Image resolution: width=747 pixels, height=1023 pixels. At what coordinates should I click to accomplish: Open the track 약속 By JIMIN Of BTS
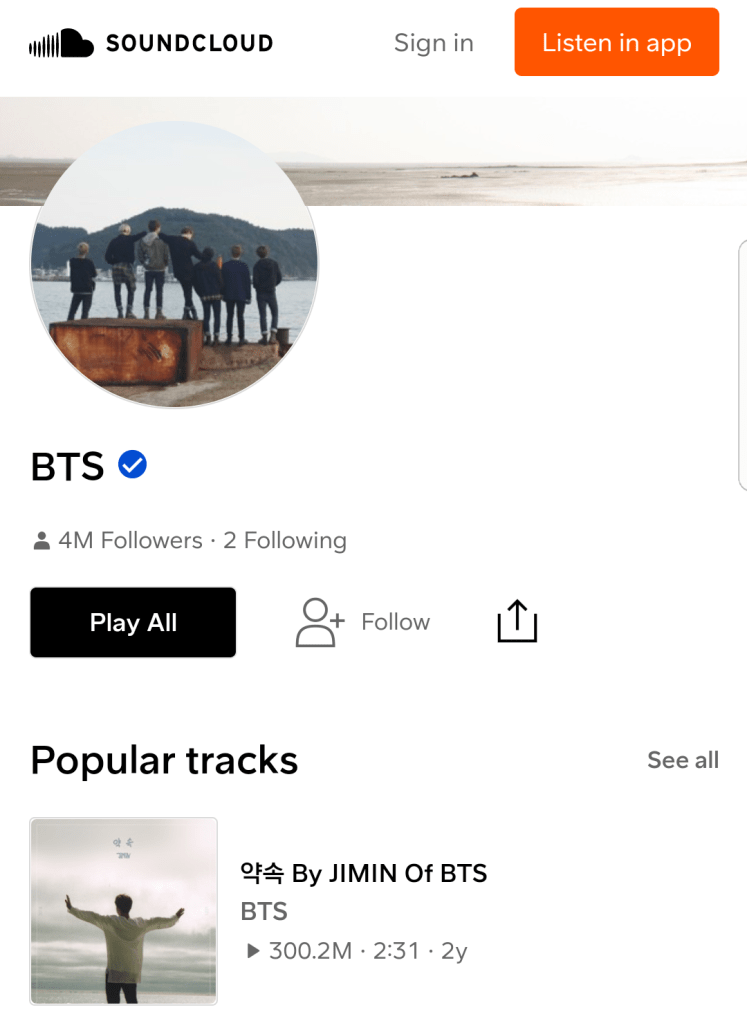tap(363, 873)
